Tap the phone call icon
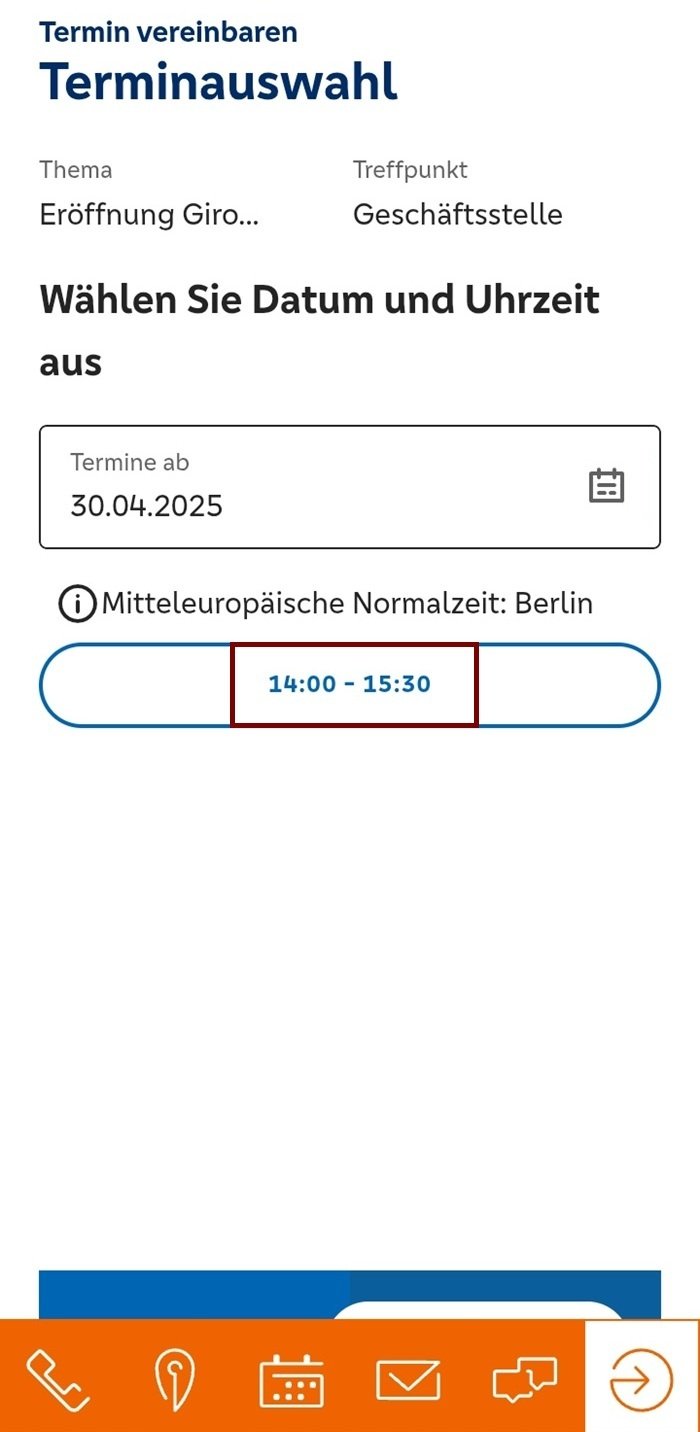The image size is (700, 1432). click(58, 1381)
